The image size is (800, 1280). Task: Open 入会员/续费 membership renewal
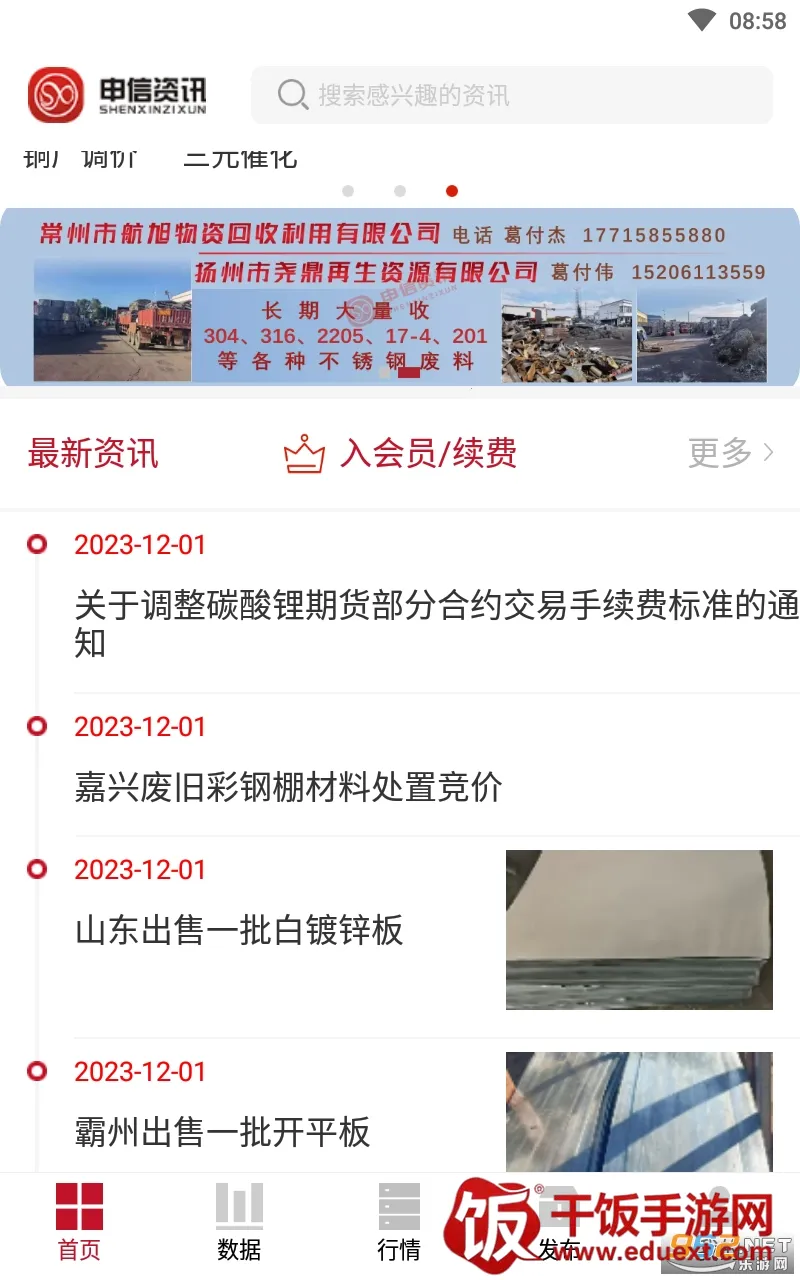pos(401,454)
